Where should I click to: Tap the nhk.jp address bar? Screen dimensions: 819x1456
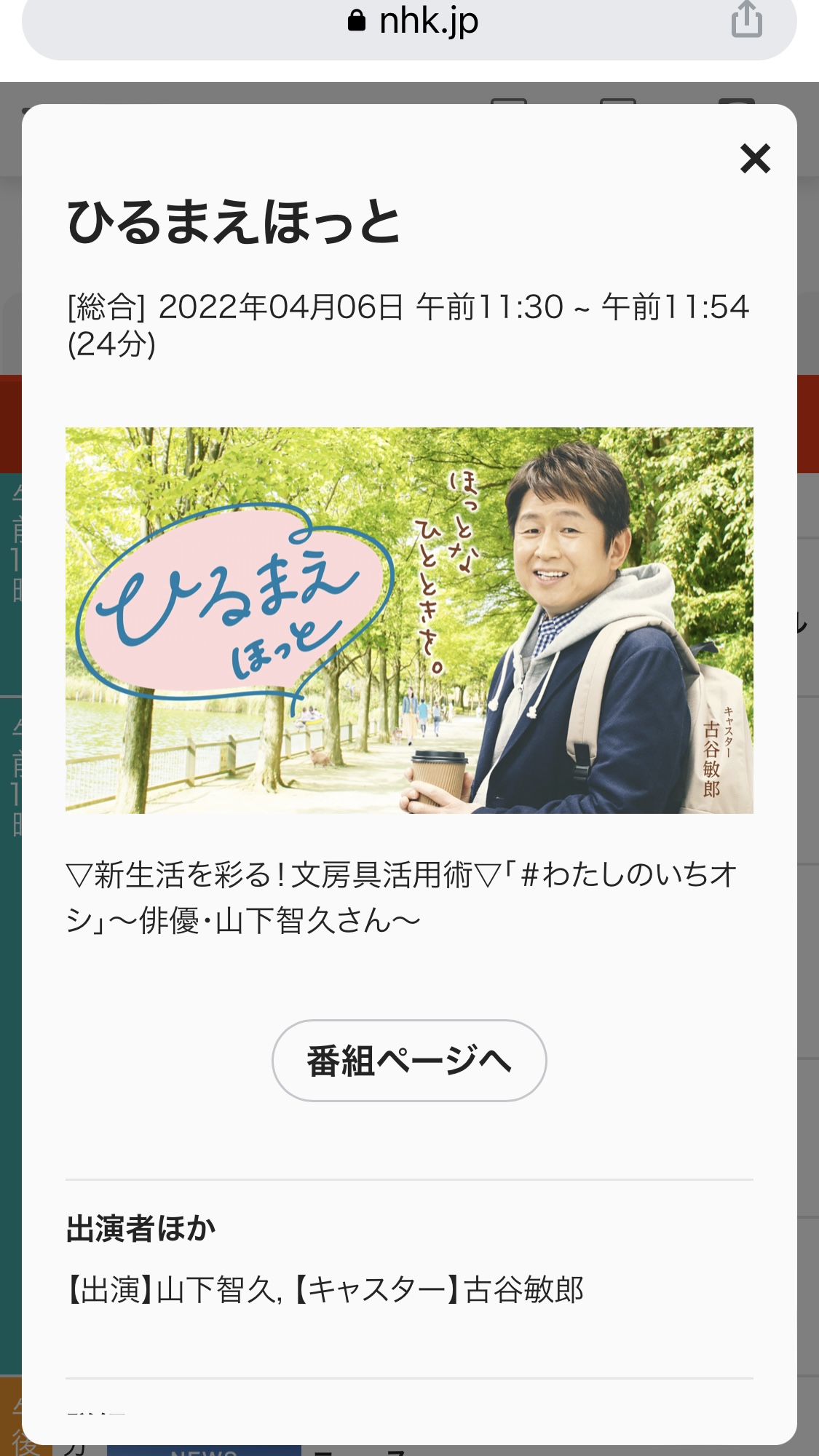click(x=409, y=25)
